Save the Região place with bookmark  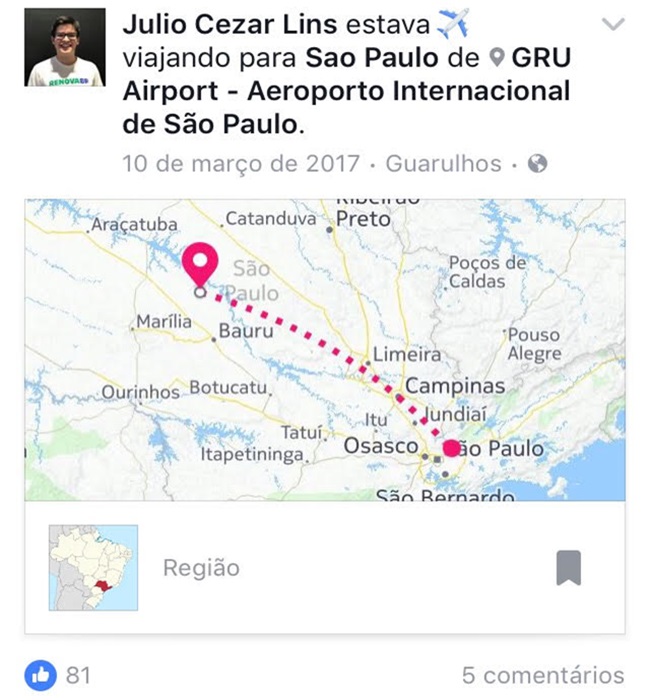click(x=568, y=568)
